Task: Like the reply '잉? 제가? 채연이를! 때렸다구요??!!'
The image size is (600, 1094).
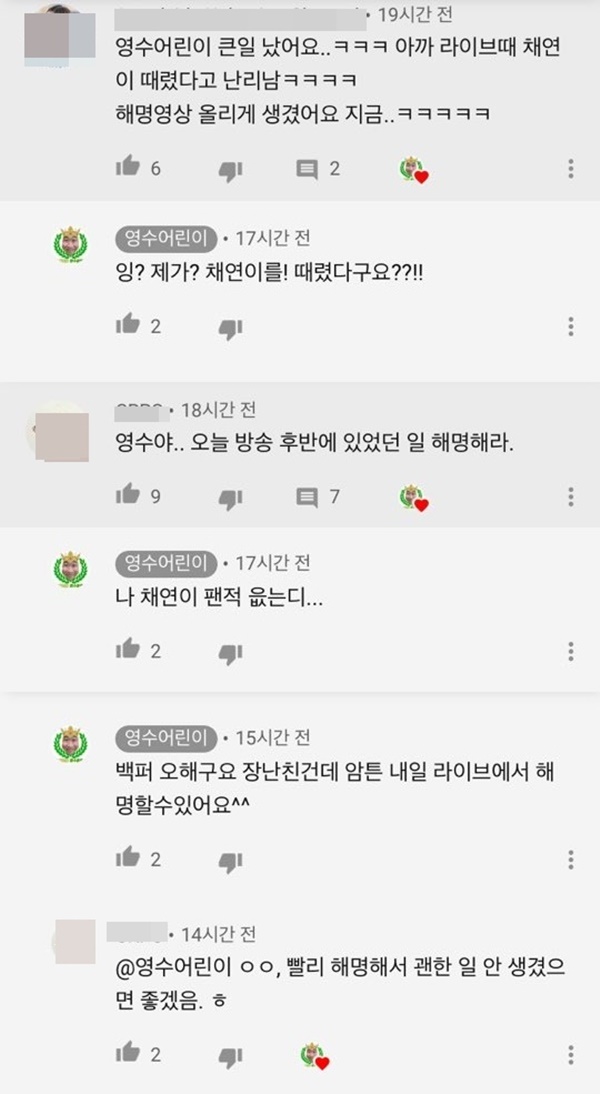Action: pyautogui.click(x=128, y=325)
